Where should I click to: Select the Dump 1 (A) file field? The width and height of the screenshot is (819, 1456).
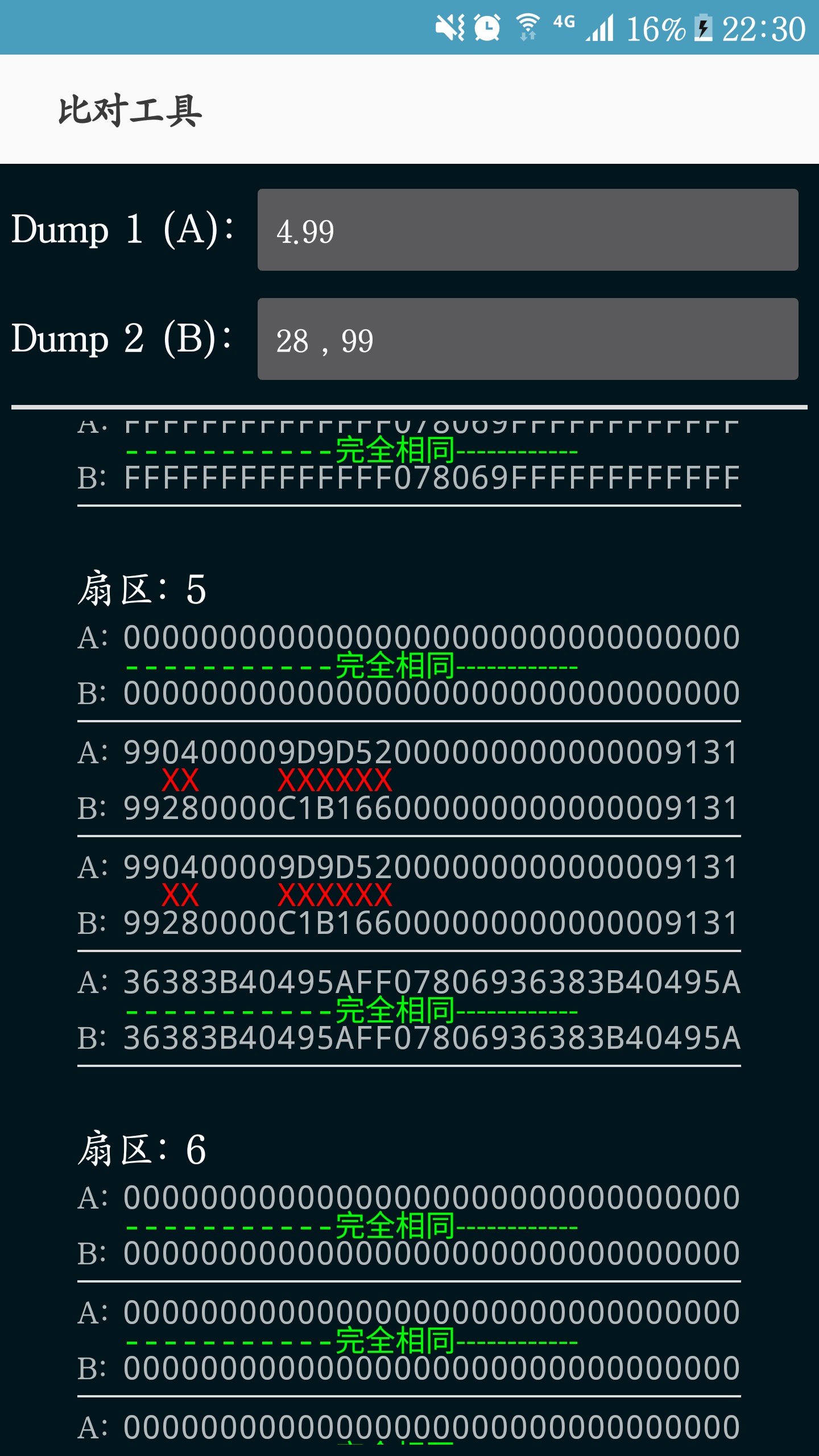(x=527, y=230)
